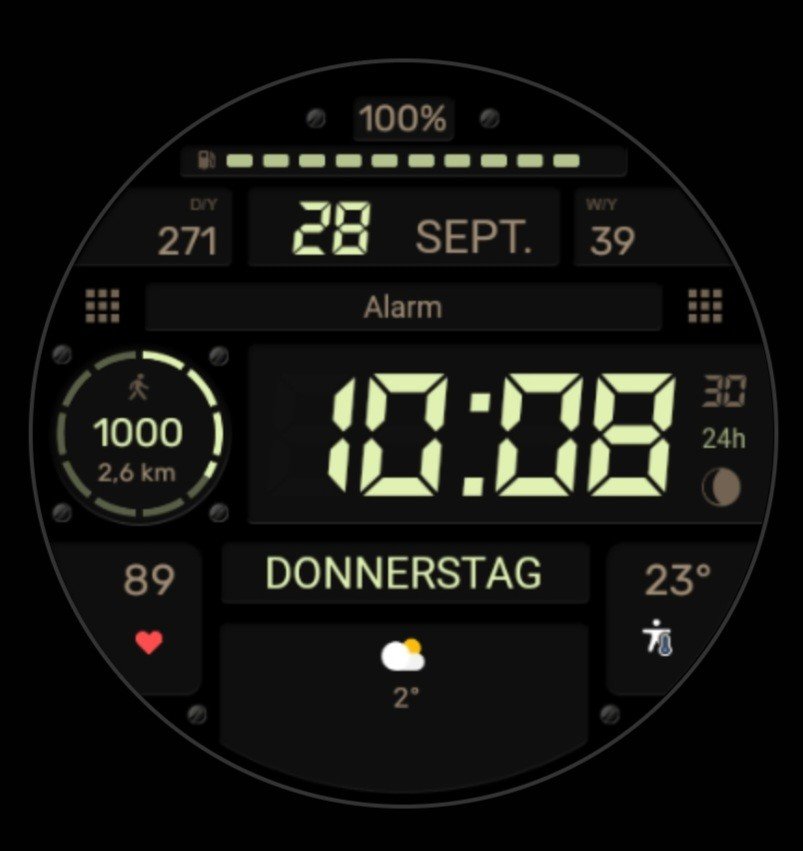
Task: Open the step counter showing 1000 steps
Action: pyautogui.click(x=139, y=436)
